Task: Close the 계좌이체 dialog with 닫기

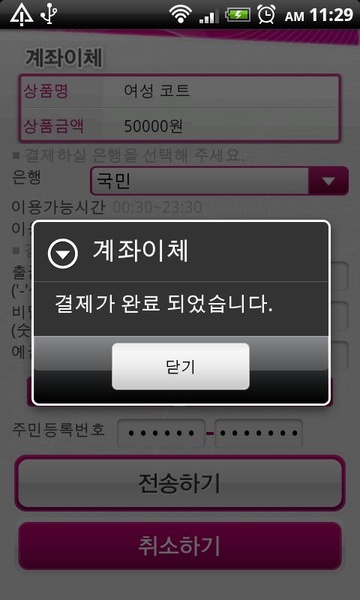Action: pos(181,366)
